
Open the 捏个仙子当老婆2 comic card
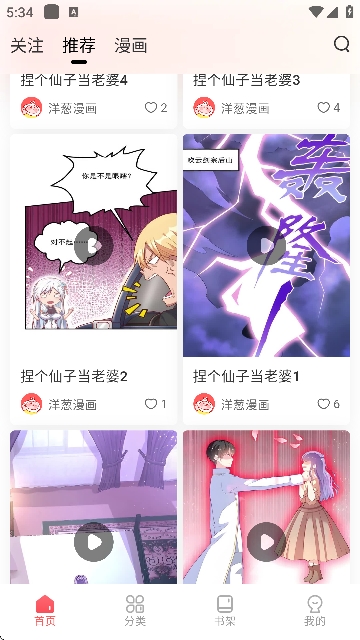pos(93,279)
